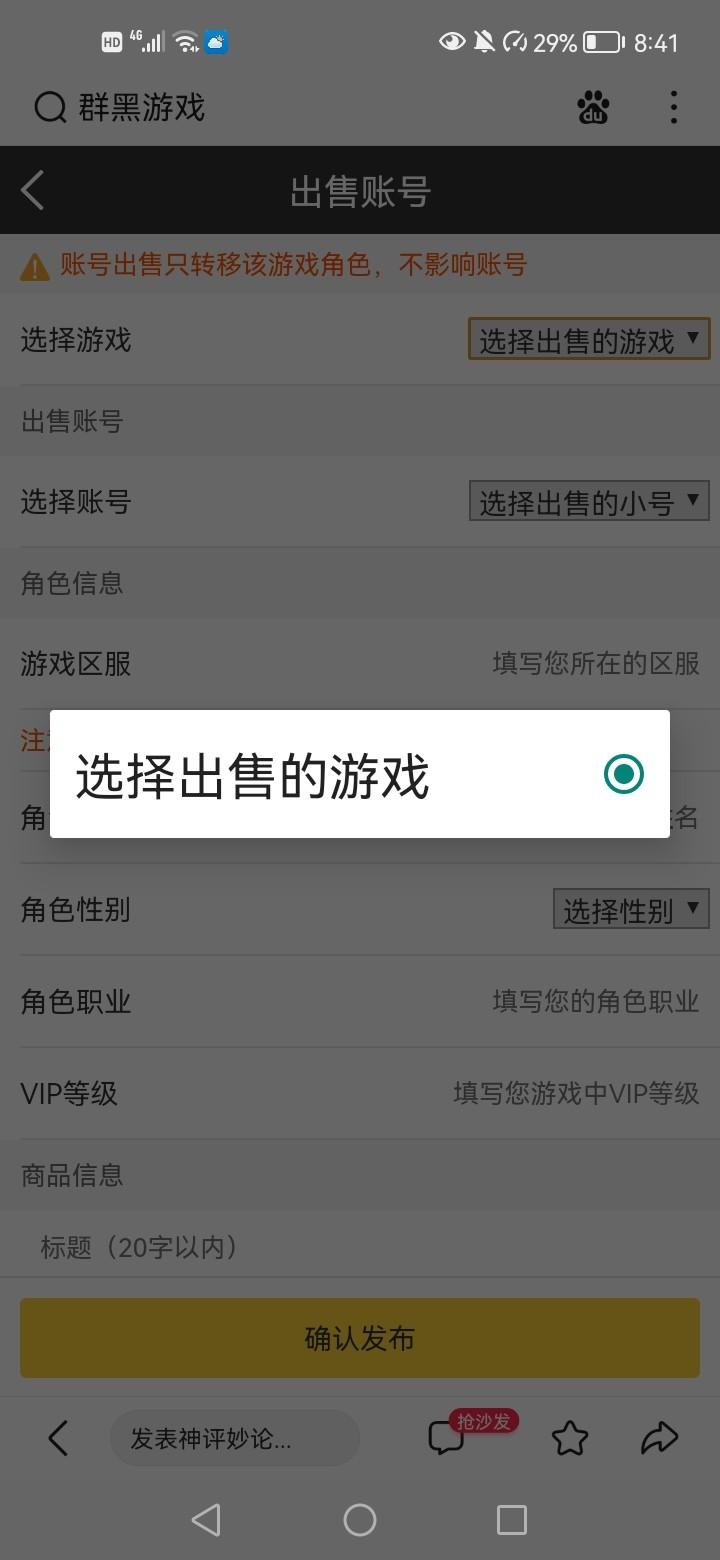Focus the 标题 title field
The height and width of the screenshot is (1560, 720).
360,1247
